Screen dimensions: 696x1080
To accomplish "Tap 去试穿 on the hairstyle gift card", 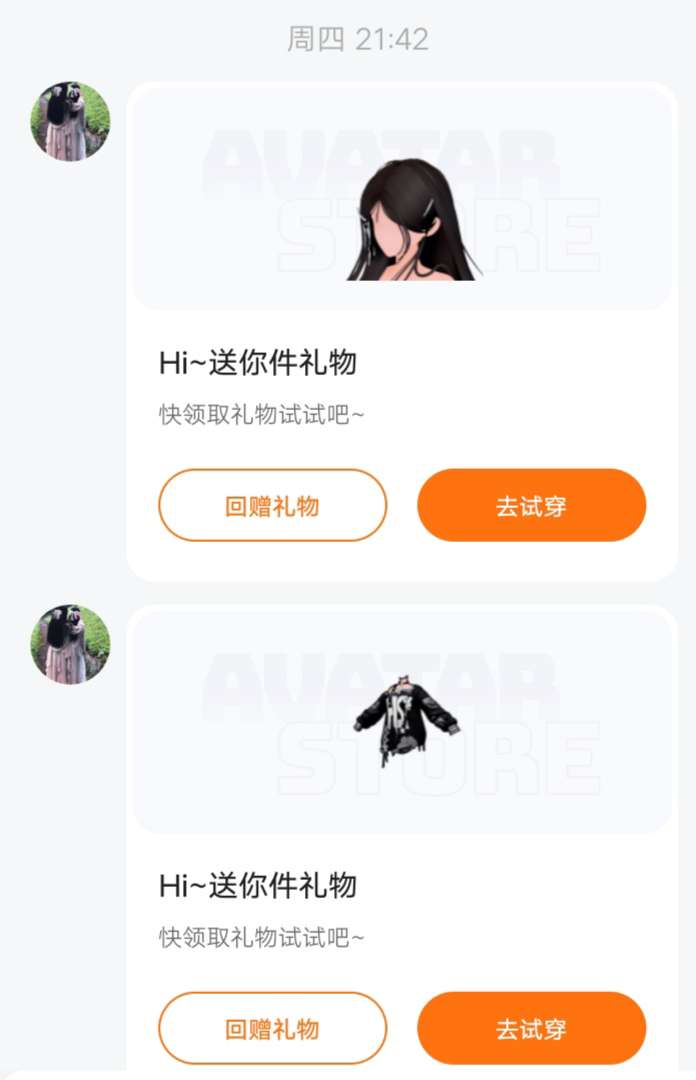I will pyautogui.click(x=531, y=506).
